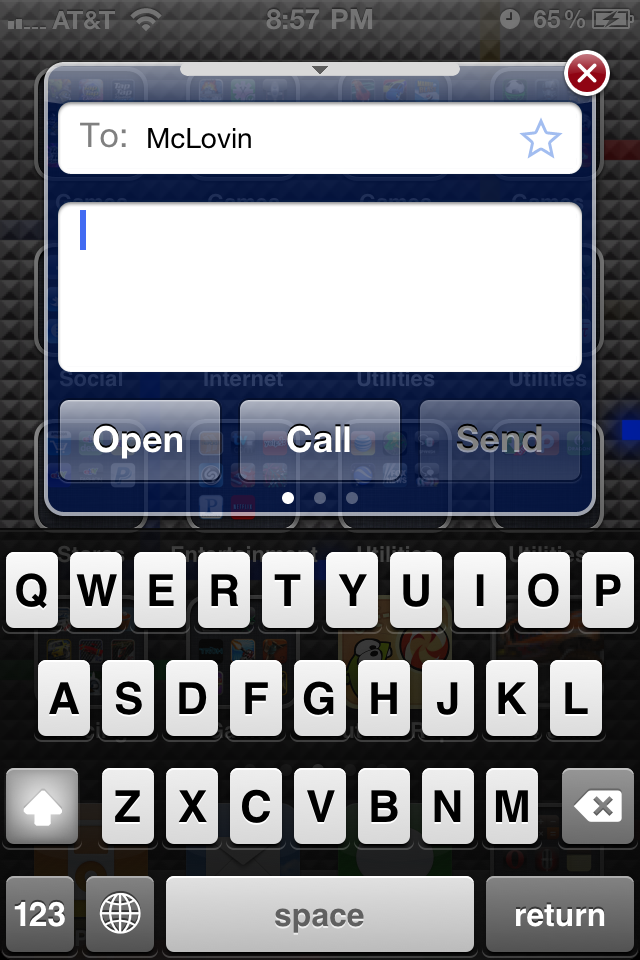640x960 pixels.
Task: Close the quick compose popup
Action: pos(587,73)
